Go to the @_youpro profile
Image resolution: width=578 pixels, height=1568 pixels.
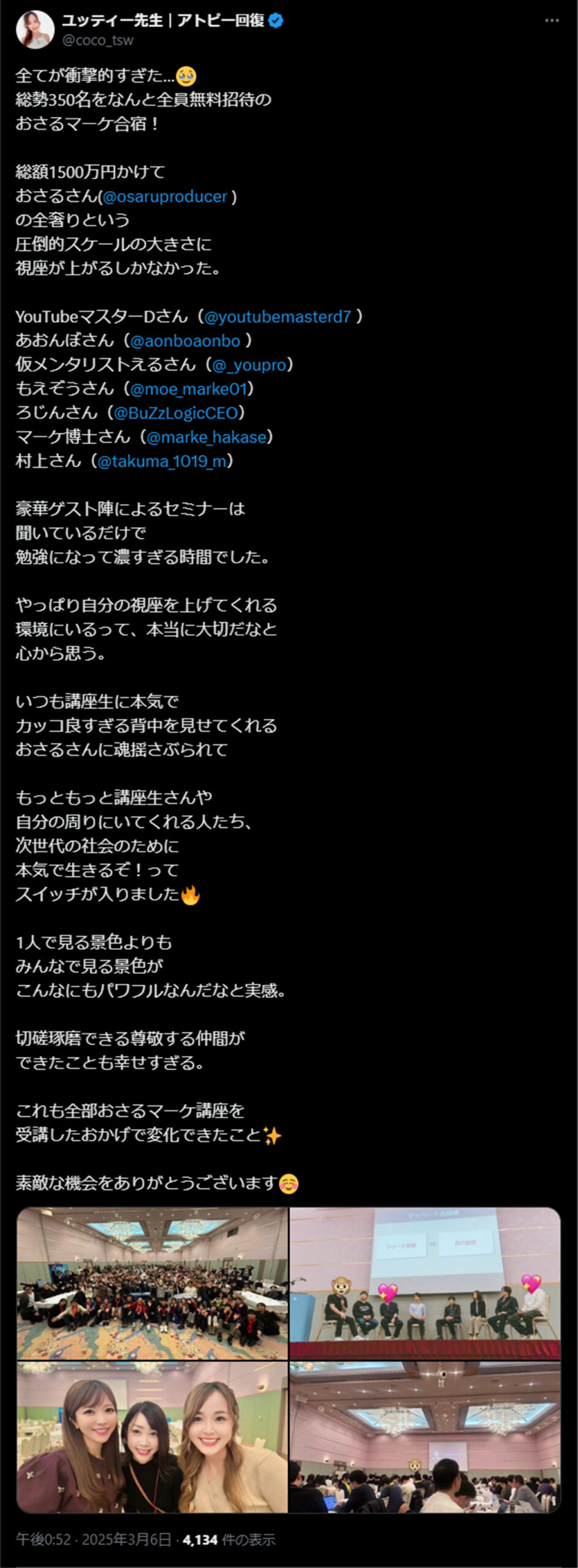point(249,365)
